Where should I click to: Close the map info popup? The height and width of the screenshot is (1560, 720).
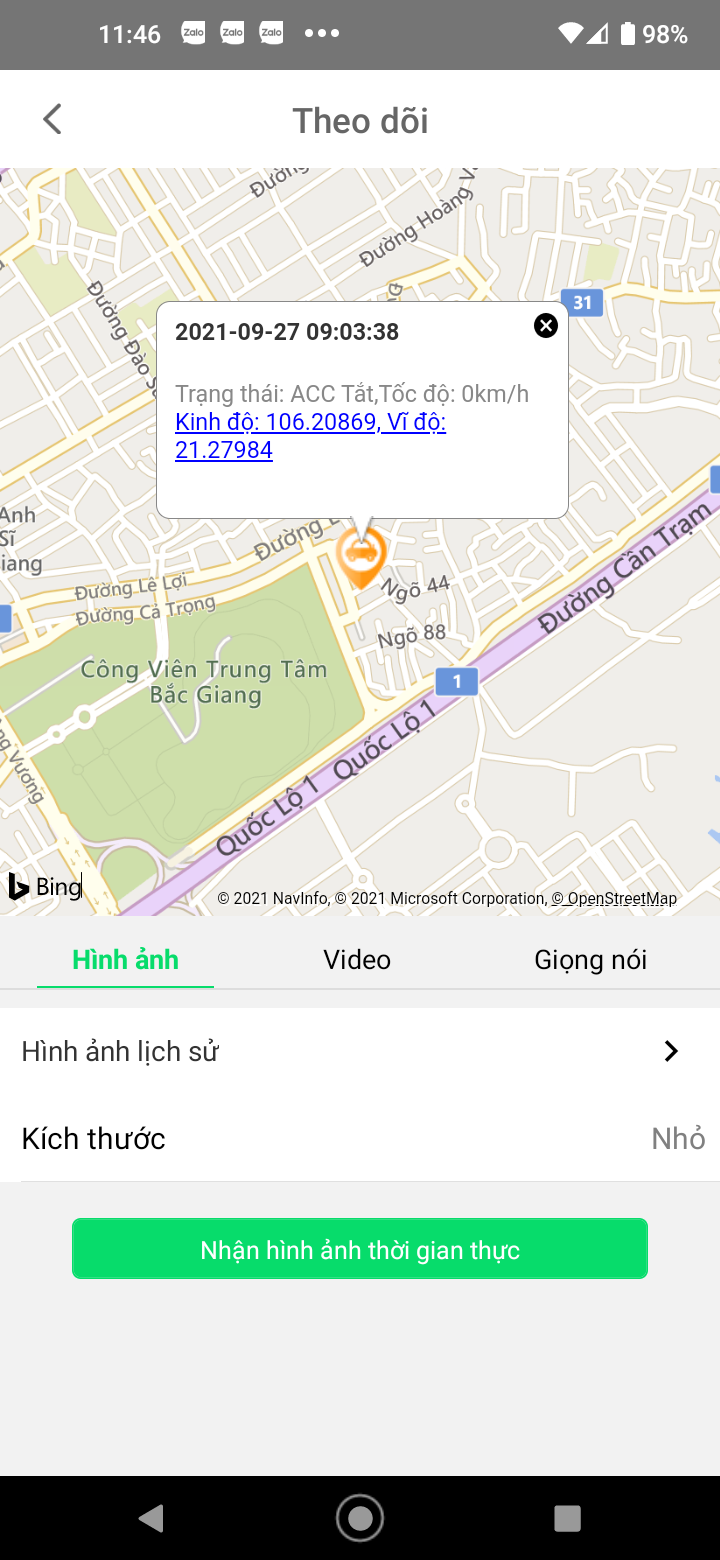tap(546, 325)
